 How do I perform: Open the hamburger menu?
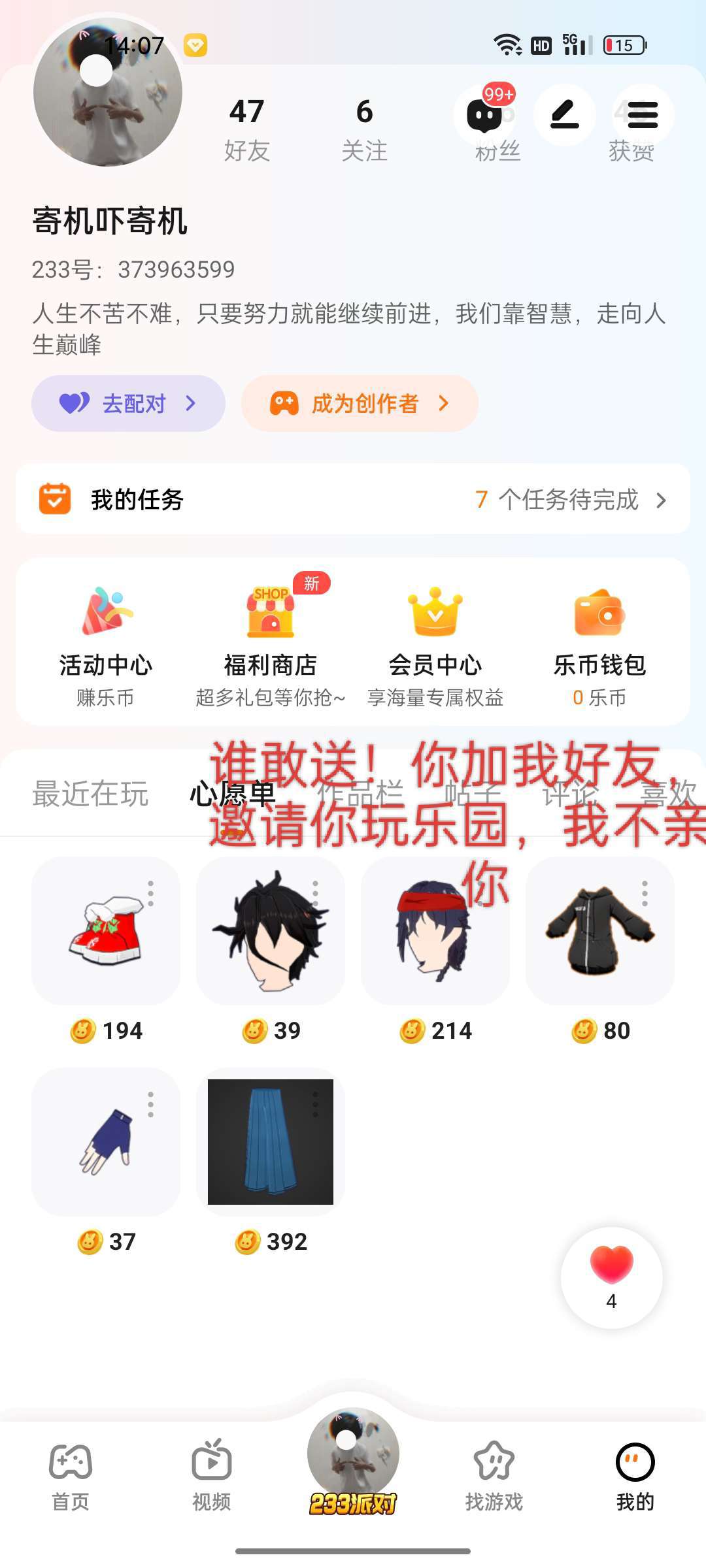[643, 116]
